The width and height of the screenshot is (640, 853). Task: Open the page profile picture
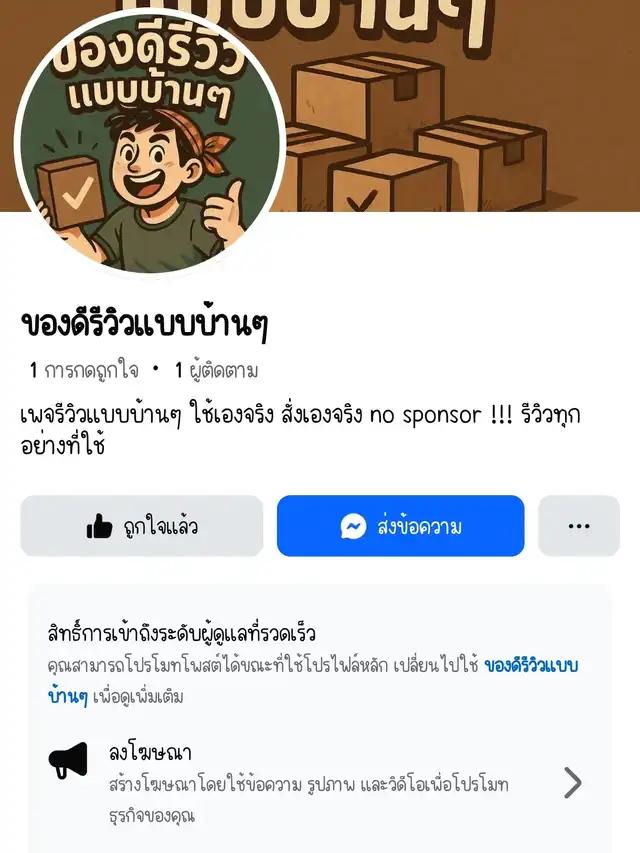tap(150, 145)
